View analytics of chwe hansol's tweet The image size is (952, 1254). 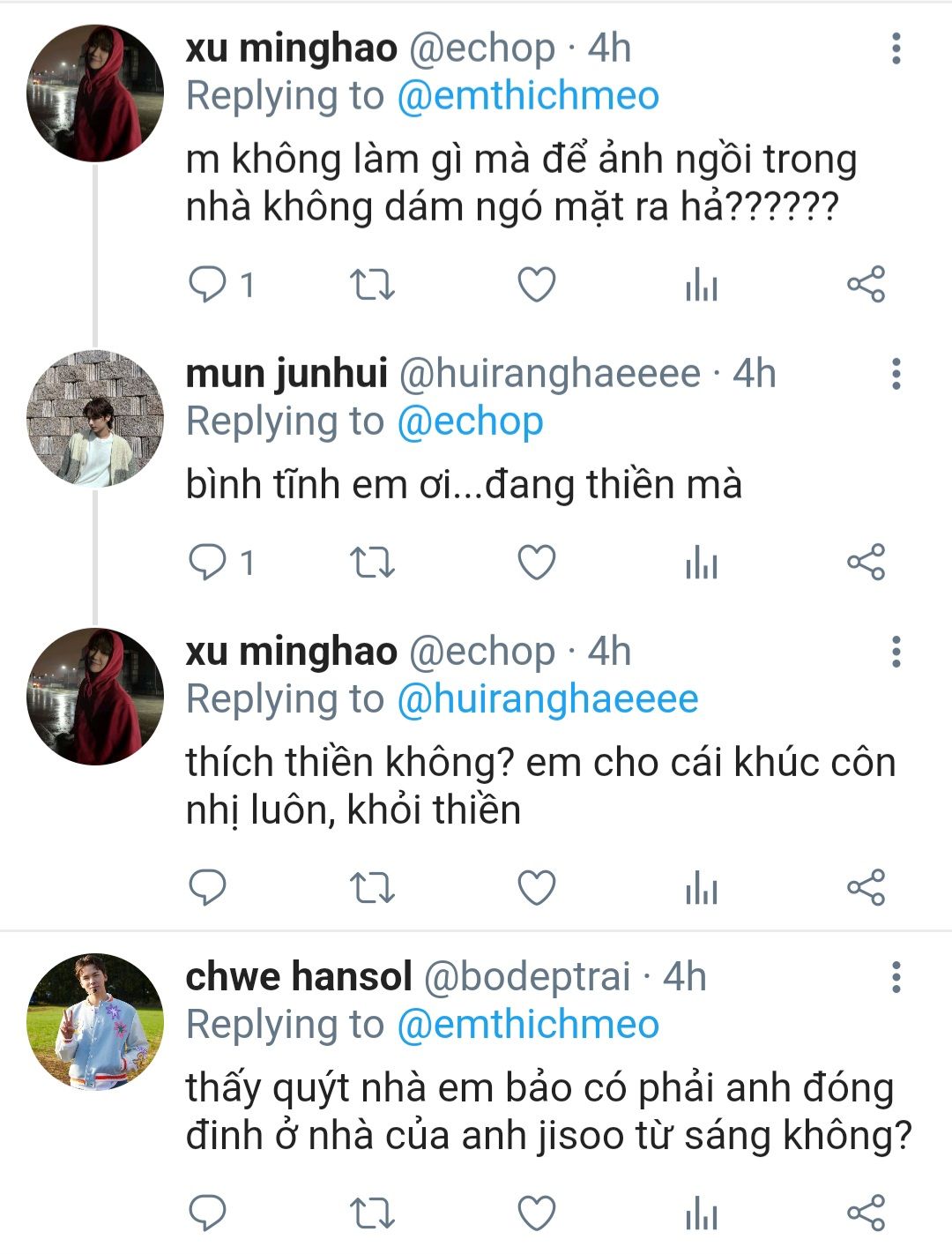(x=702, y=1213)
